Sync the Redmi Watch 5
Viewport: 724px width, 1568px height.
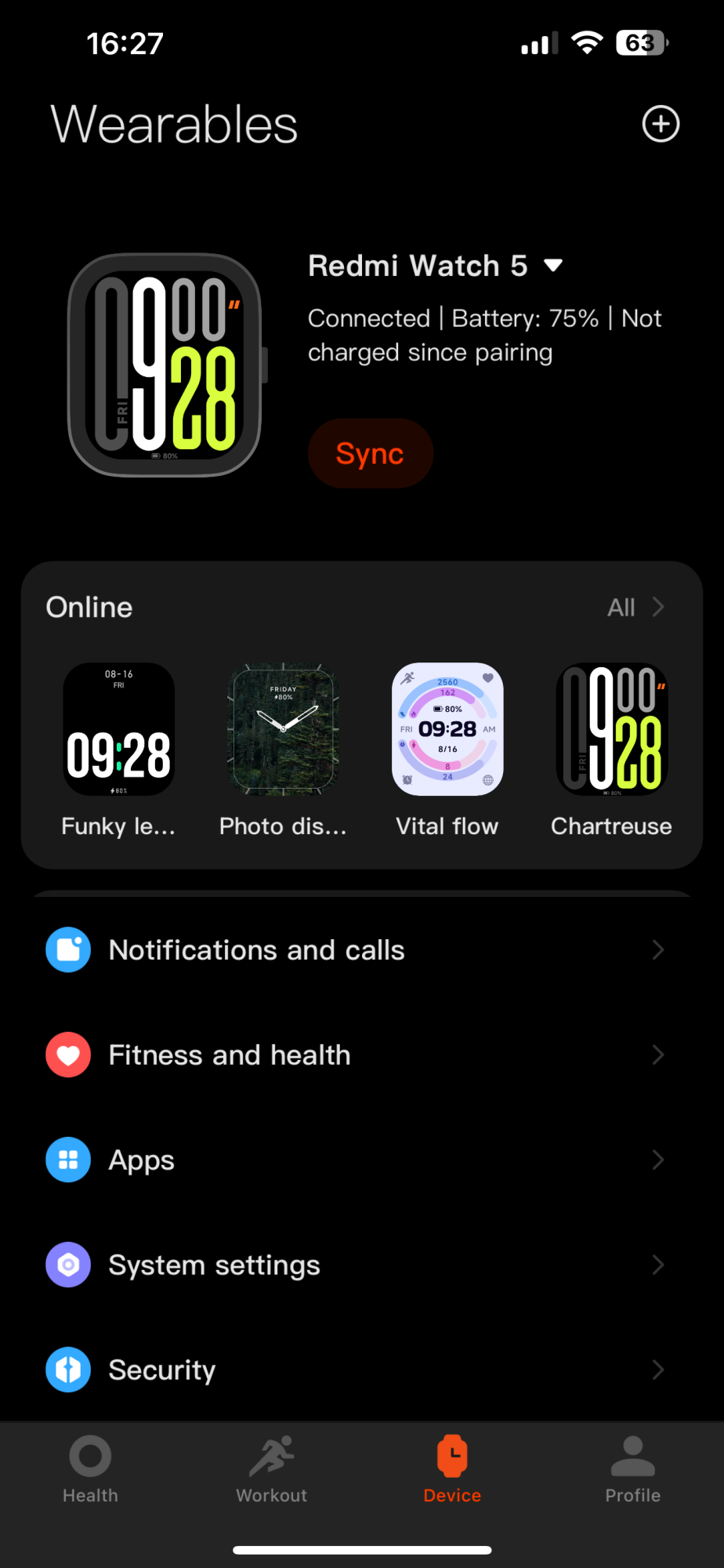tap(370, 453)
